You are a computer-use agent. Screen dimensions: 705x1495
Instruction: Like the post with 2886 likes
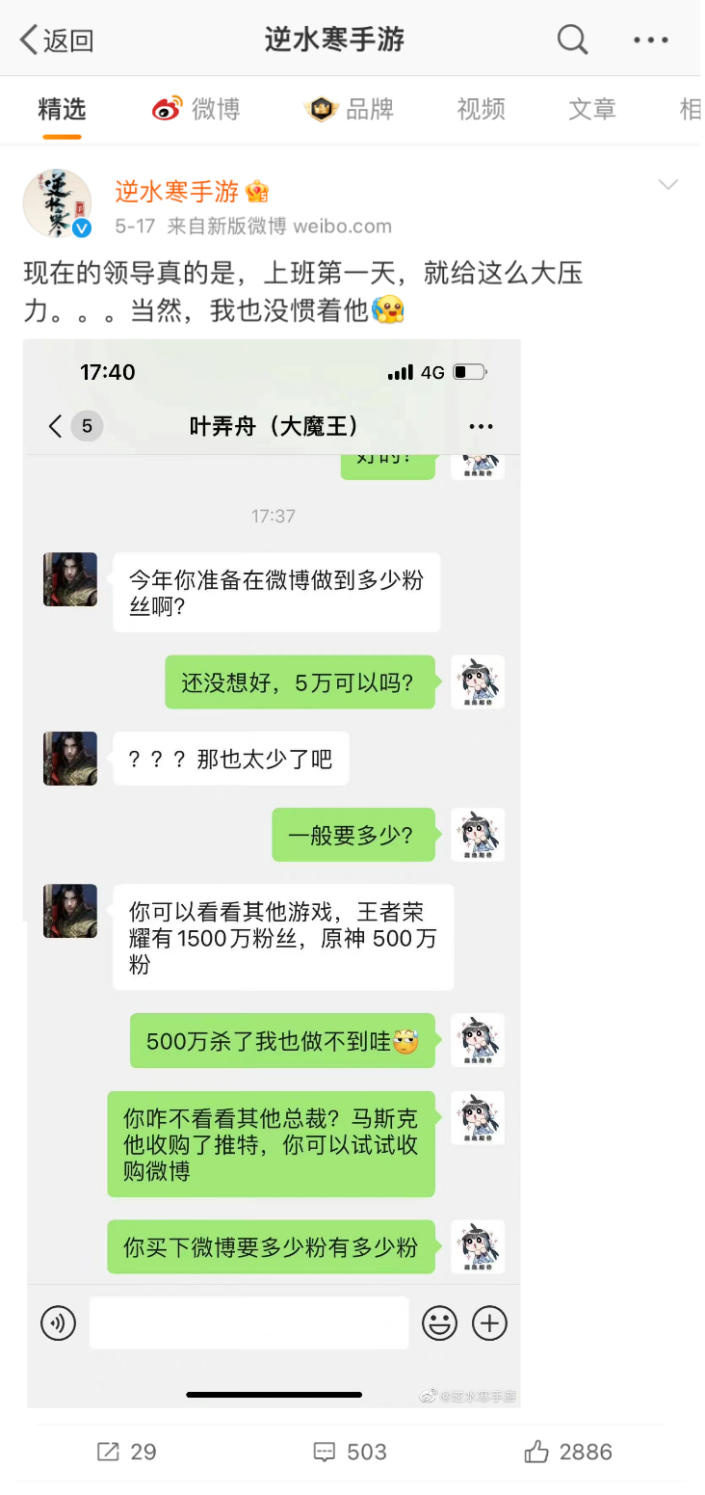point(568,1452)
